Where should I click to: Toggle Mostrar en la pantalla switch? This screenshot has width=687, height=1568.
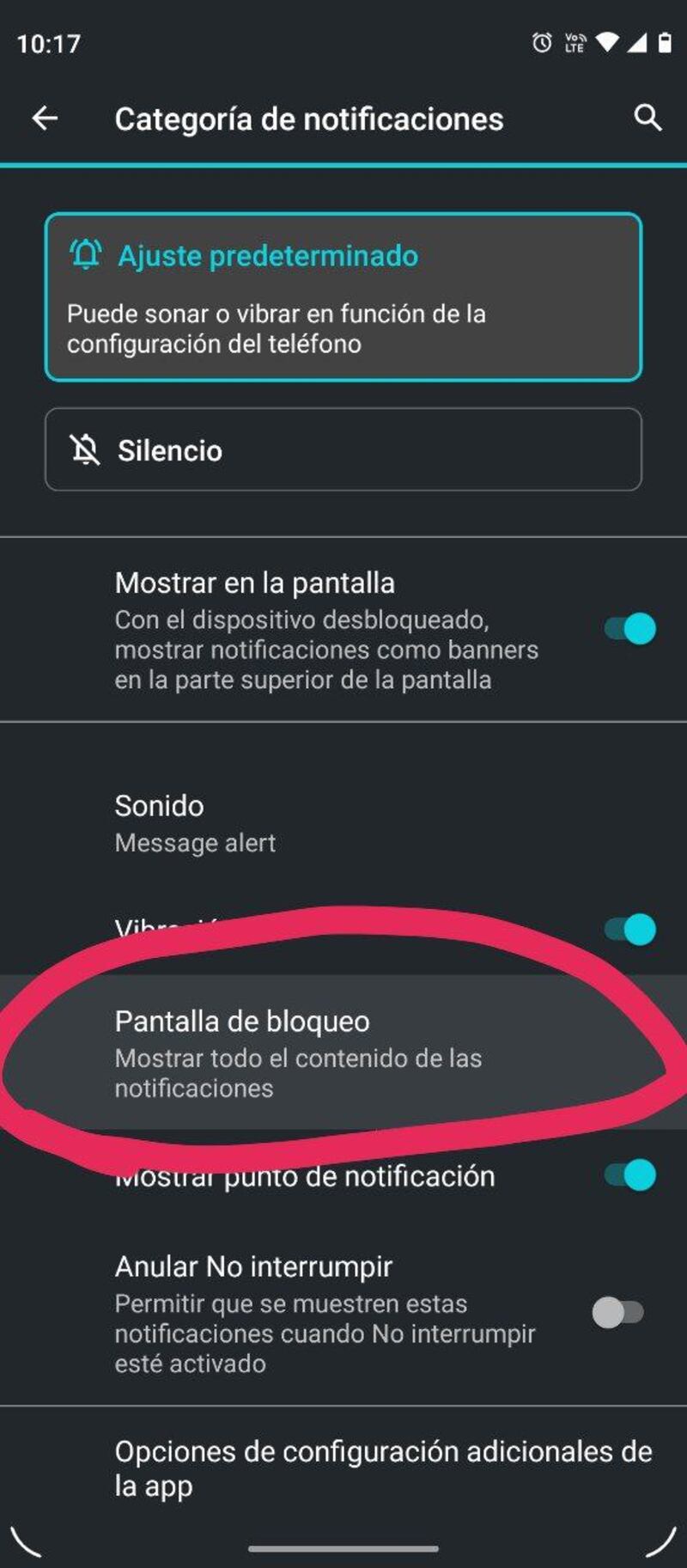click(629, 629)
